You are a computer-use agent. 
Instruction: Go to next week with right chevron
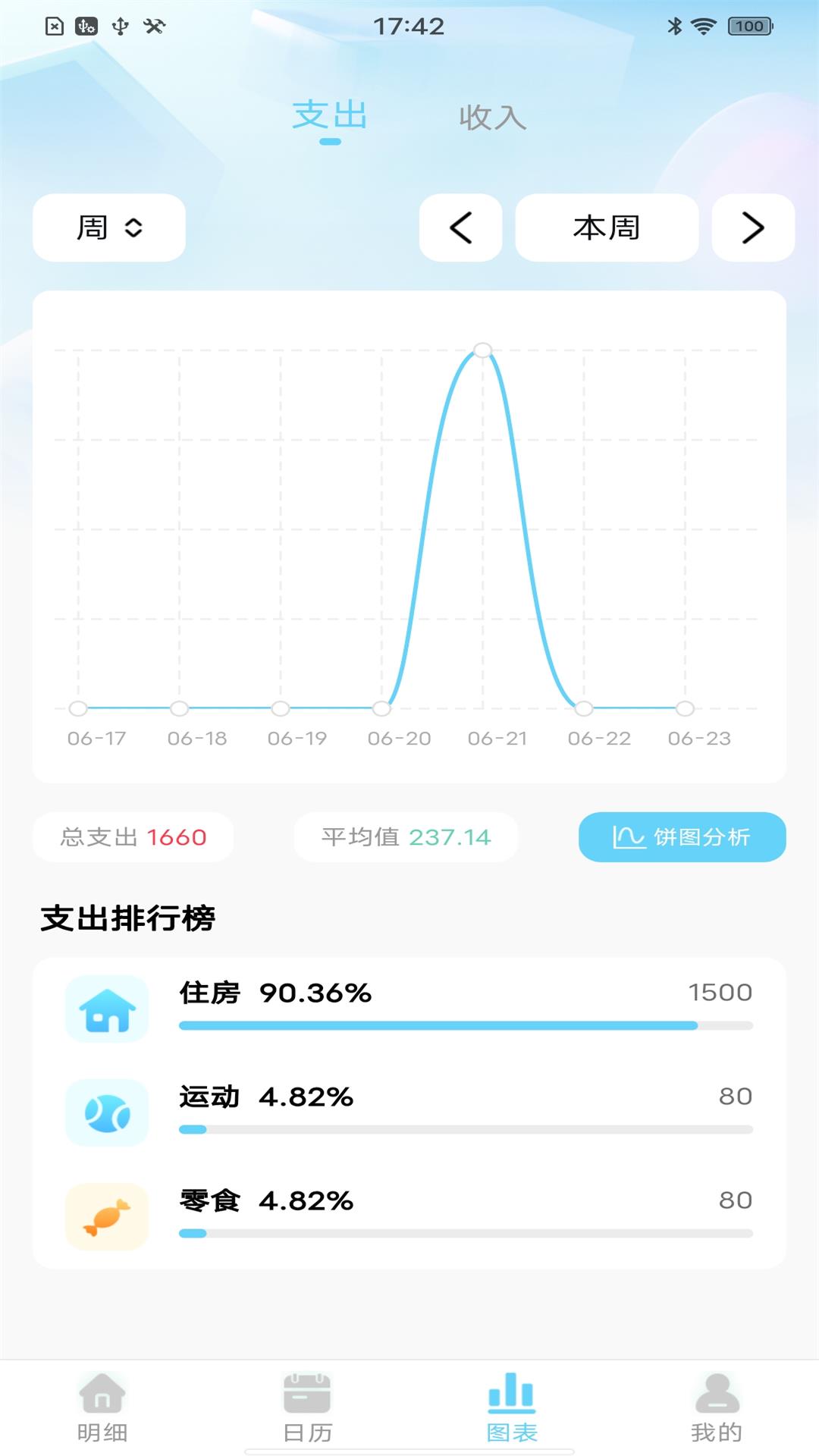click(752, 227)
